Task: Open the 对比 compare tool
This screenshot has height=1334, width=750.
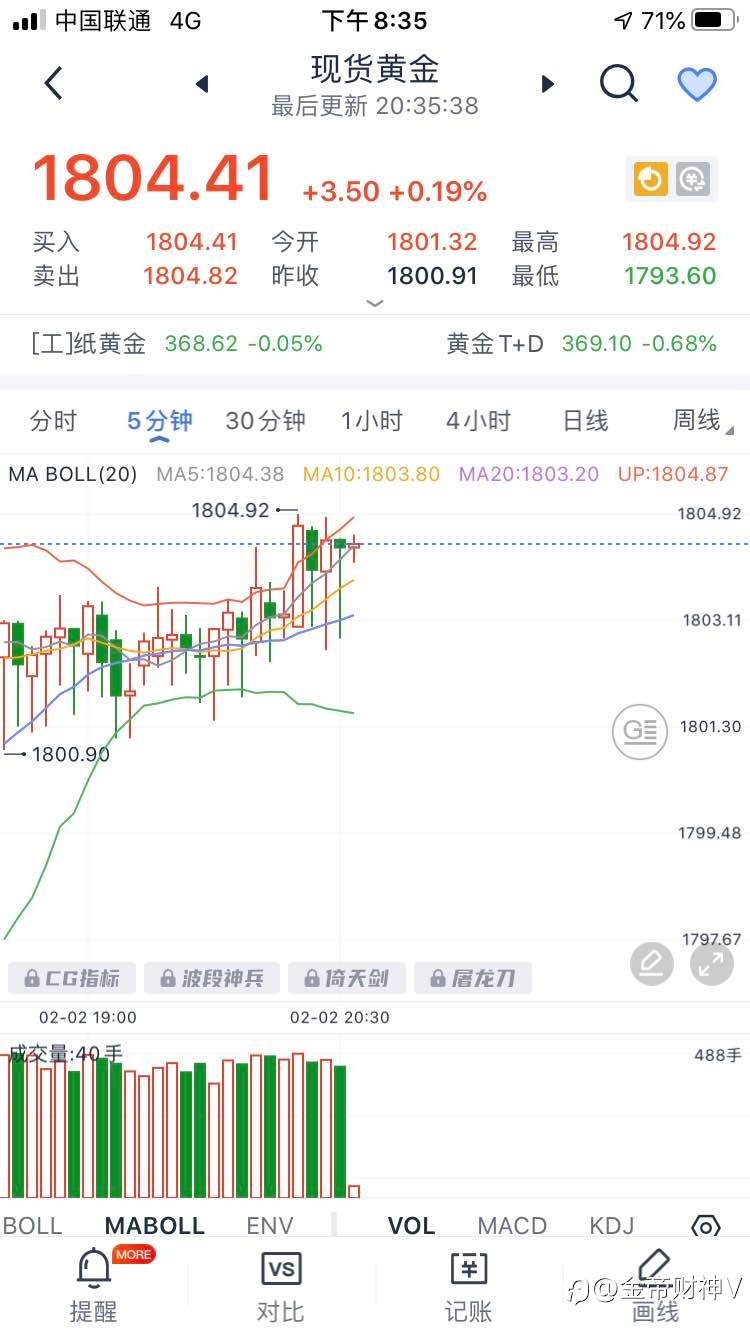Action: (281, 1286)
